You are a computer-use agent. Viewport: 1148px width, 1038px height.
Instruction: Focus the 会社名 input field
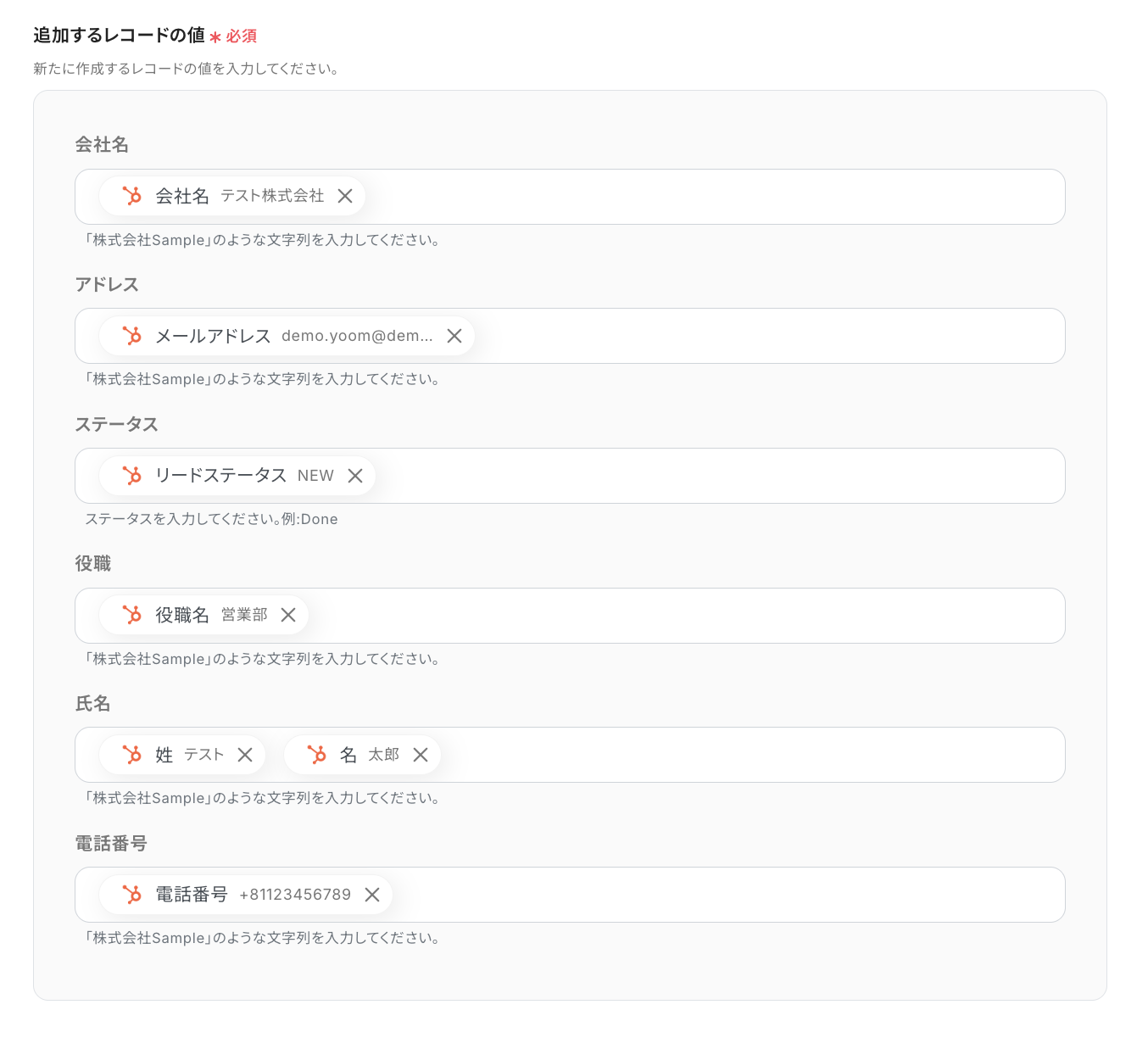point(712,197)
